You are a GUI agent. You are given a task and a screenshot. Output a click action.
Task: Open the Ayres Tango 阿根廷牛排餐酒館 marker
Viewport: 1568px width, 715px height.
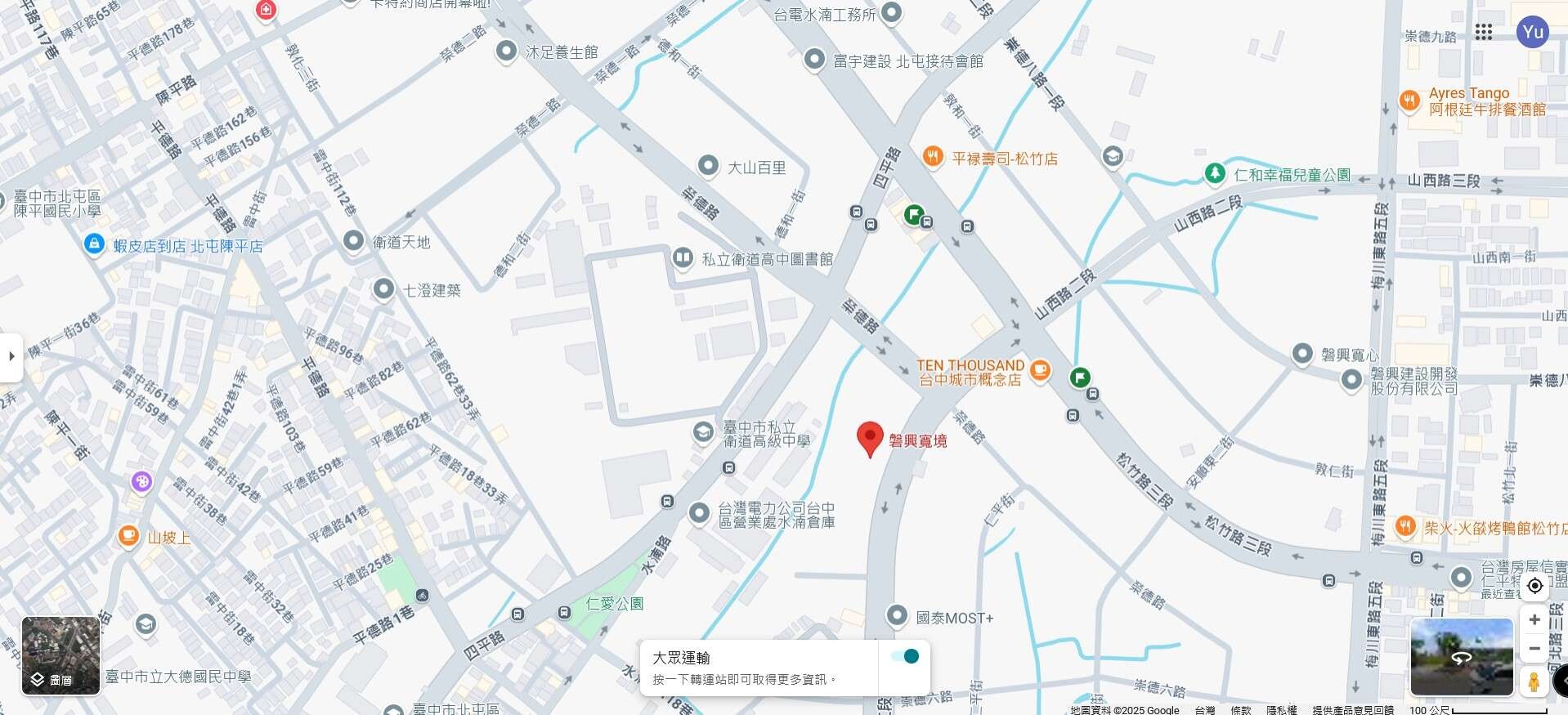[1409, 101]
